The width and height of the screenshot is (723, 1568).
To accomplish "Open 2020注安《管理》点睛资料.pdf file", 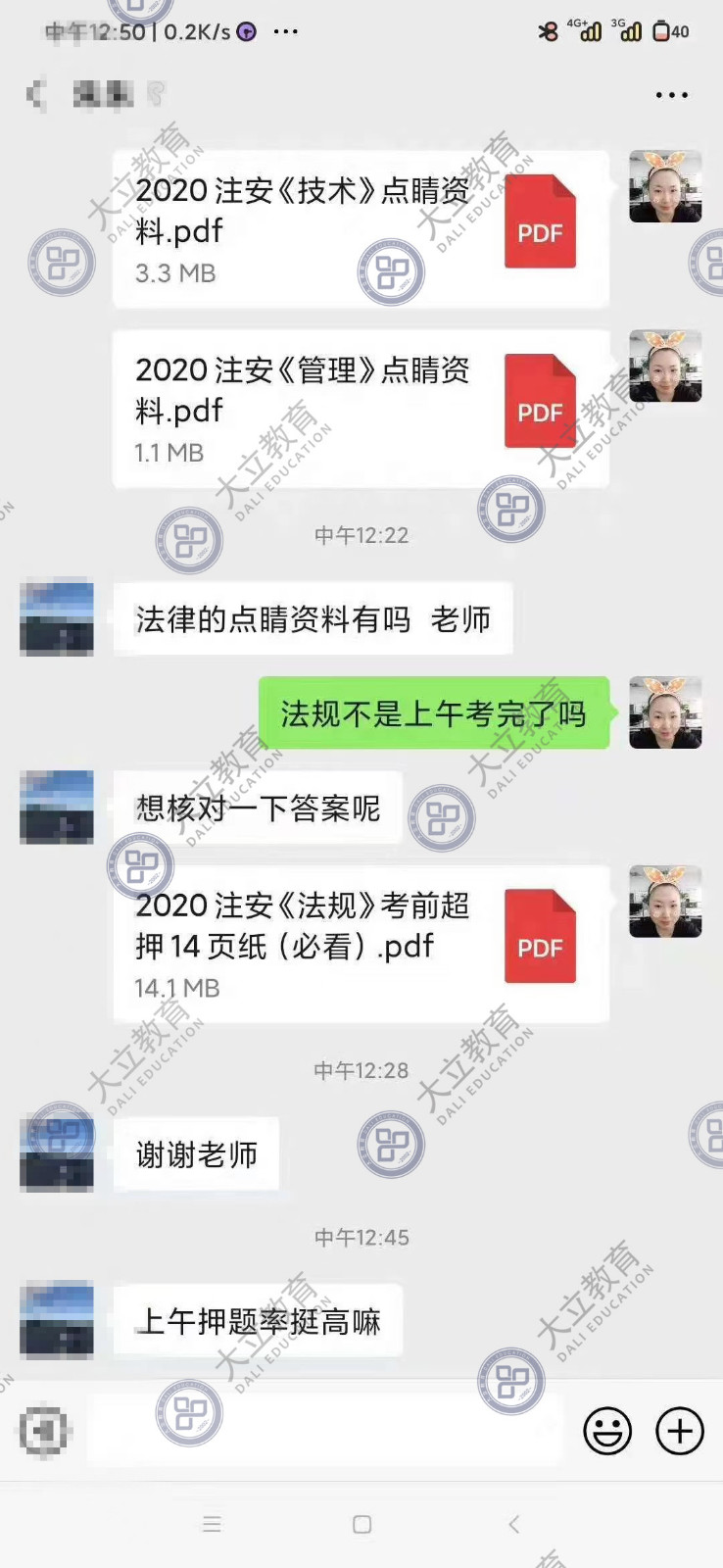I will click(x=361, y=409).
